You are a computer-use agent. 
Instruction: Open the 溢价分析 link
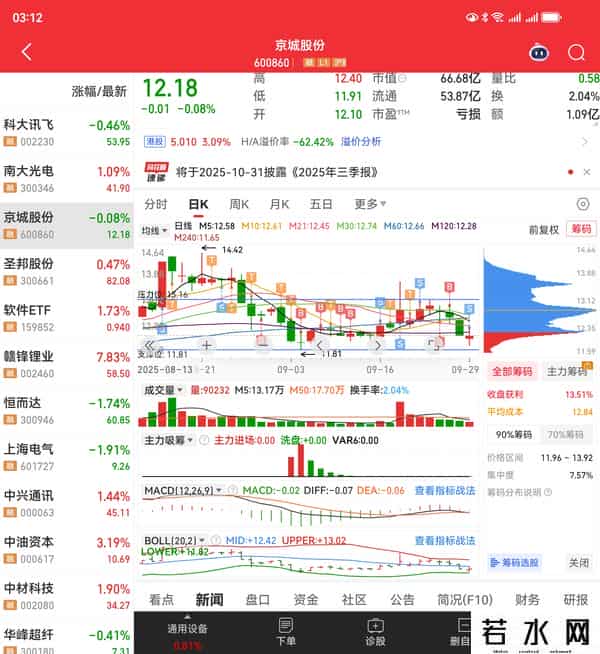[x=362, y=142]
